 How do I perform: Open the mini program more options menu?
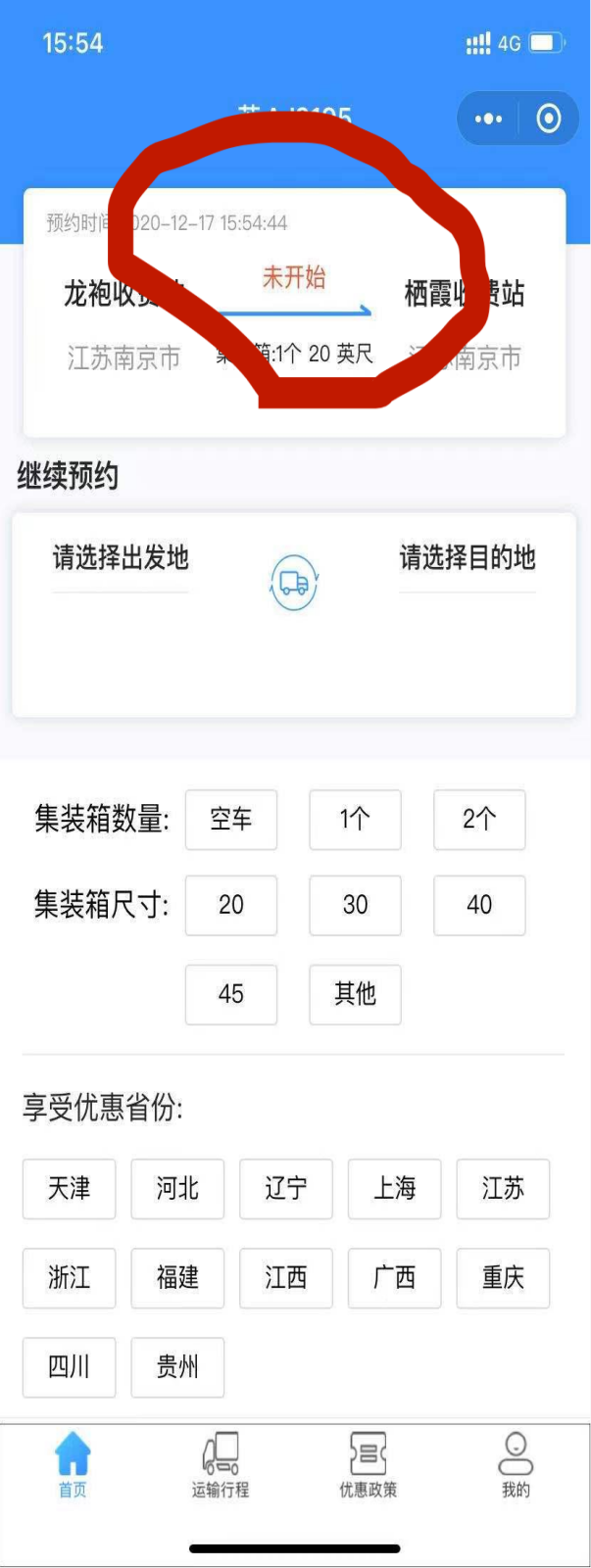tap(488, 119)
